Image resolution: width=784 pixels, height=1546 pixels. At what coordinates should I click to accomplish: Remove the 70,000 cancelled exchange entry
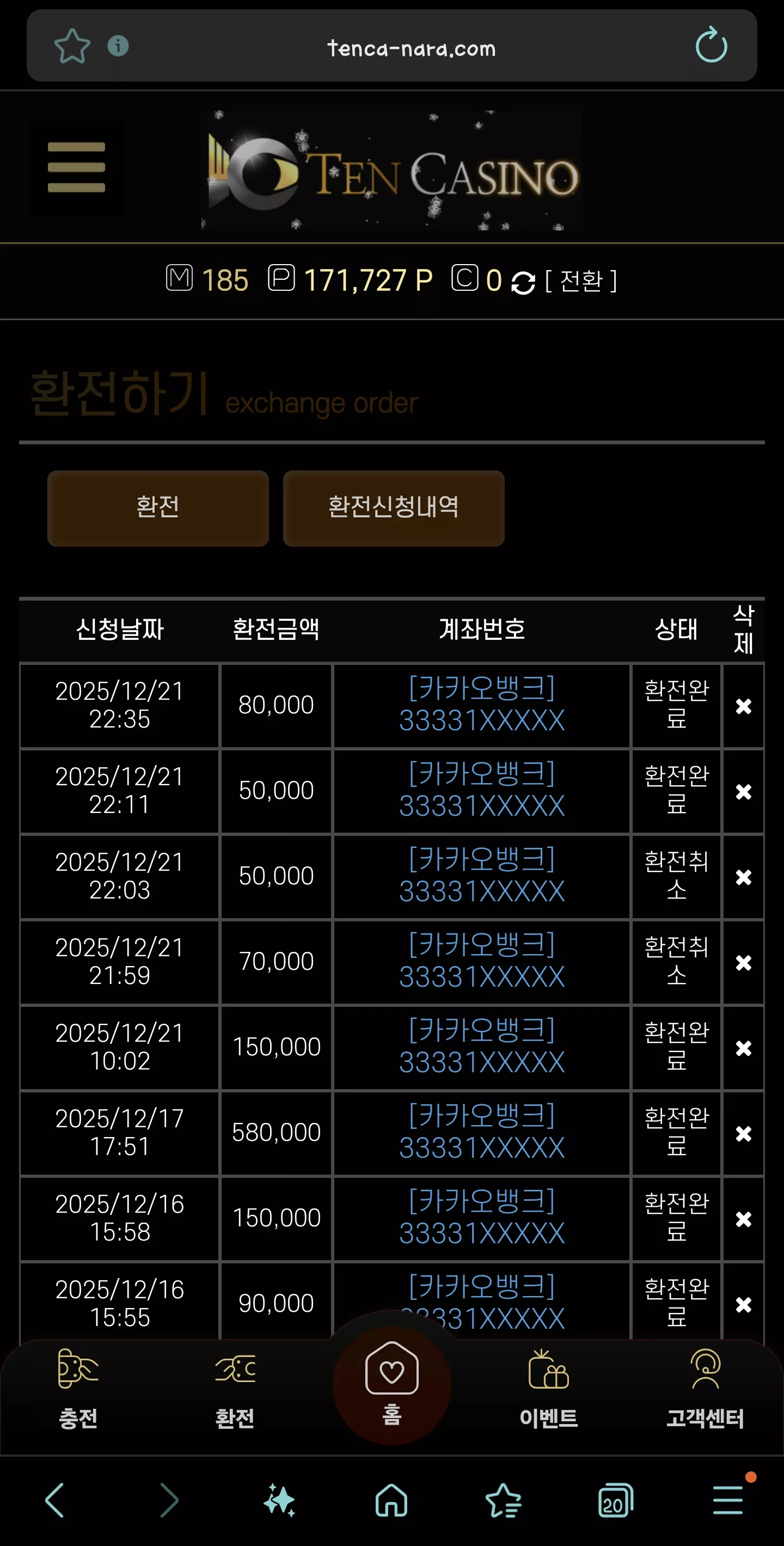[x=743, y=963]
